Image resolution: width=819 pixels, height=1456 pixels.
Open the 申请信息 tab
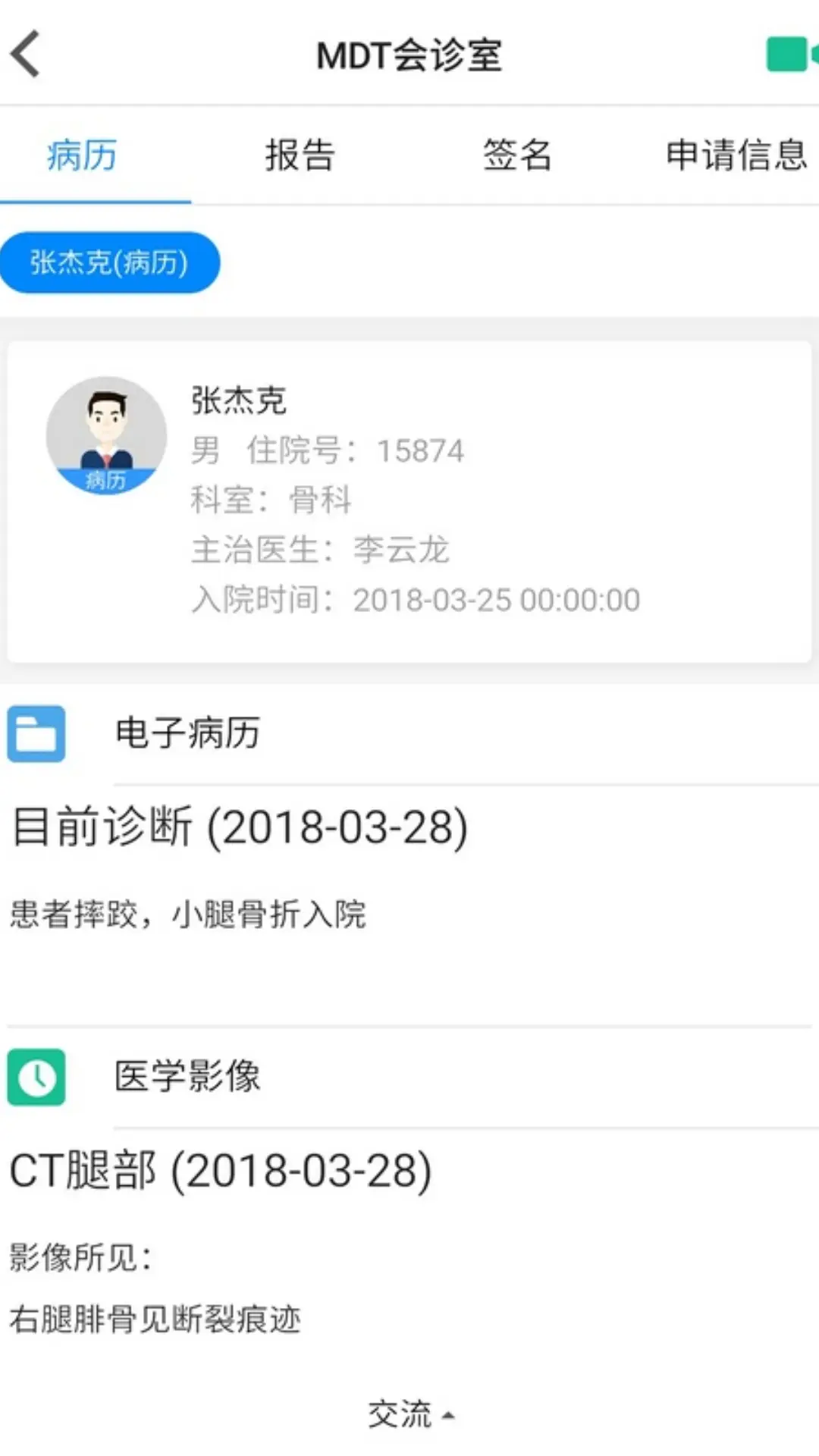point(736,155)
